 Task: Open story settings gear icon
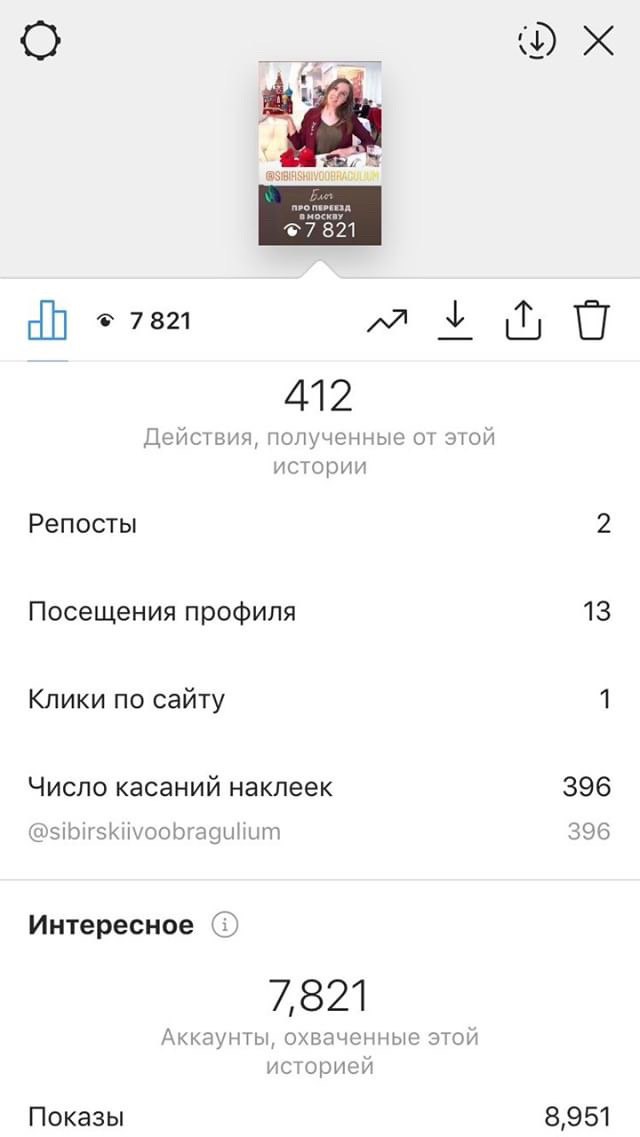(41, 41)
